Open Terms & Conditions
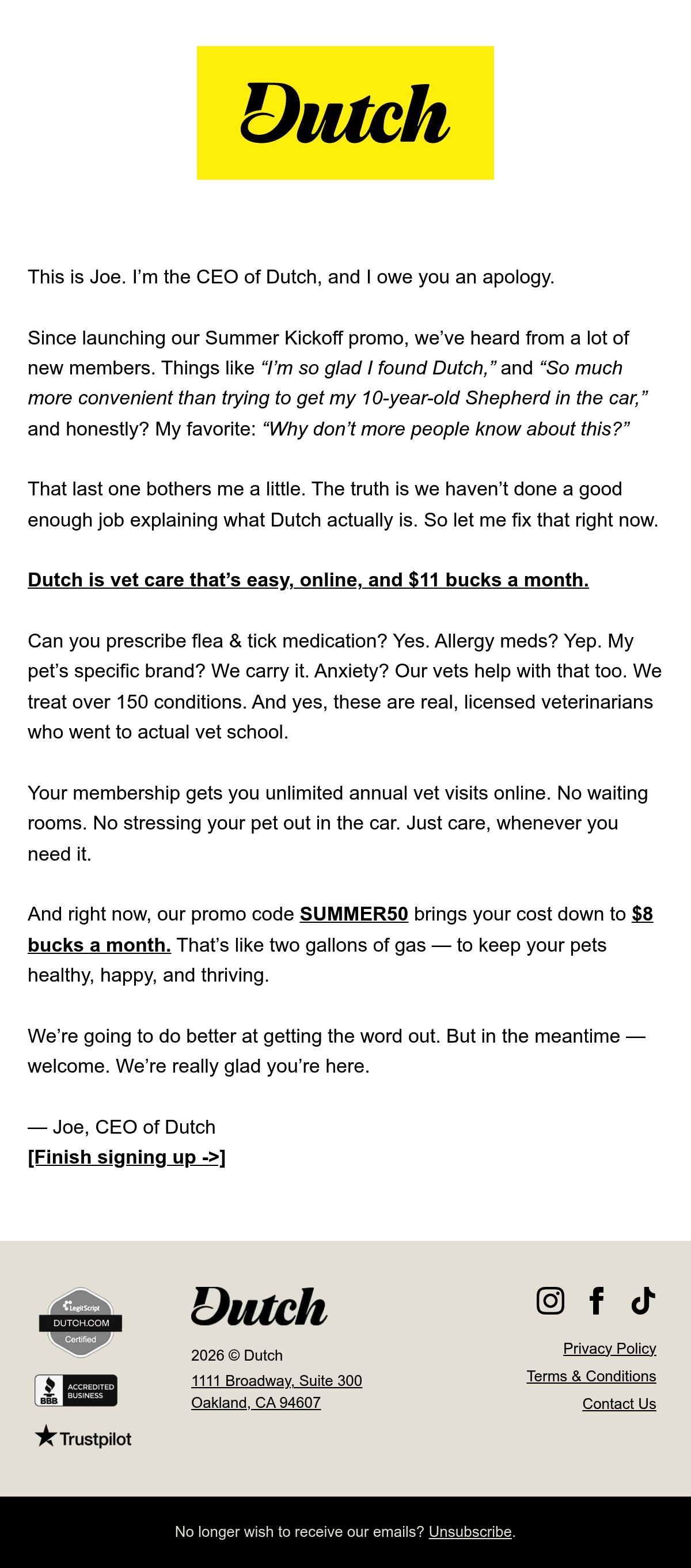 (591, 1376)
